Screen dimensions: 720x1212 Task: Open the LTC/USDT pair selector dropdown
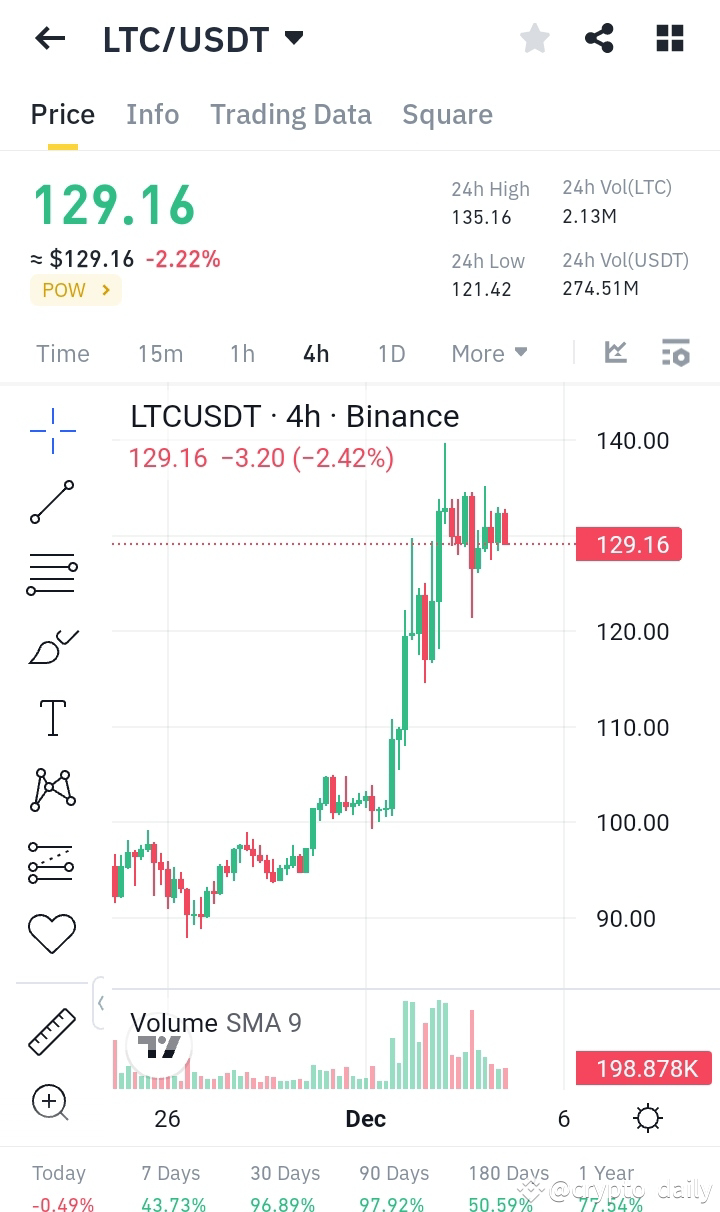click(293, 40)
